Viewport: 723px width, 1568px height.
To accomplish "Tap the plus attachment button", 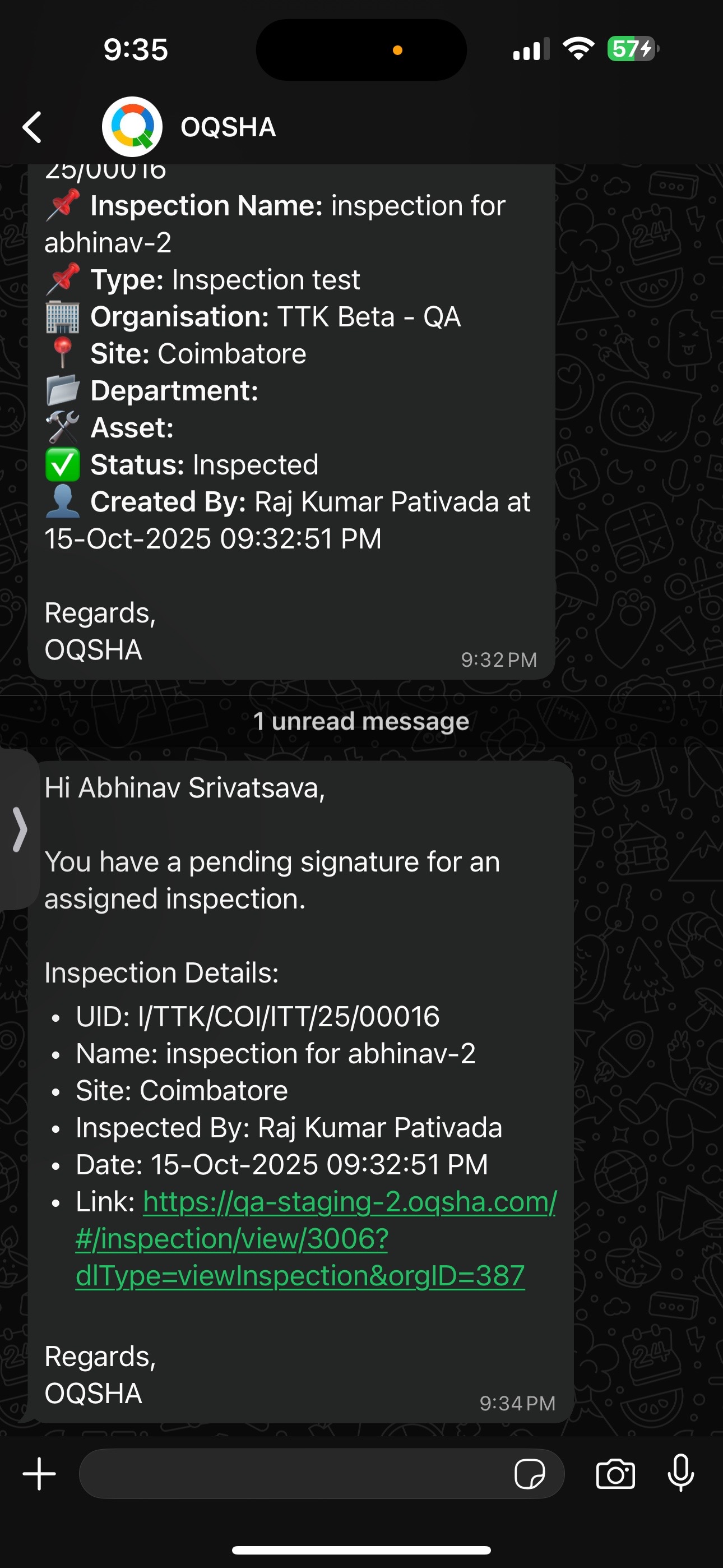I will click(40, 1474).
